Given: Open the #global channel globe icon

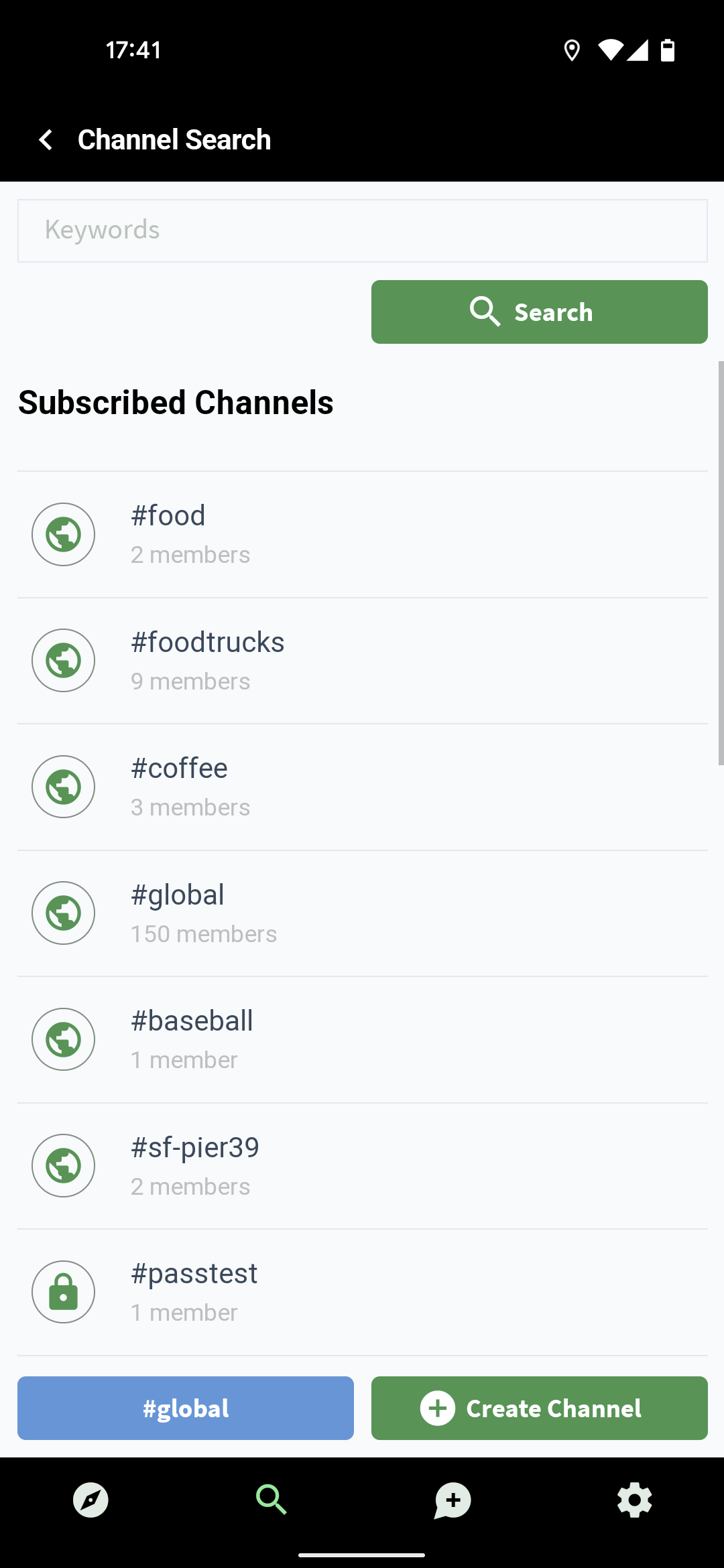Looking at the screenshot, I should point(62,913).
